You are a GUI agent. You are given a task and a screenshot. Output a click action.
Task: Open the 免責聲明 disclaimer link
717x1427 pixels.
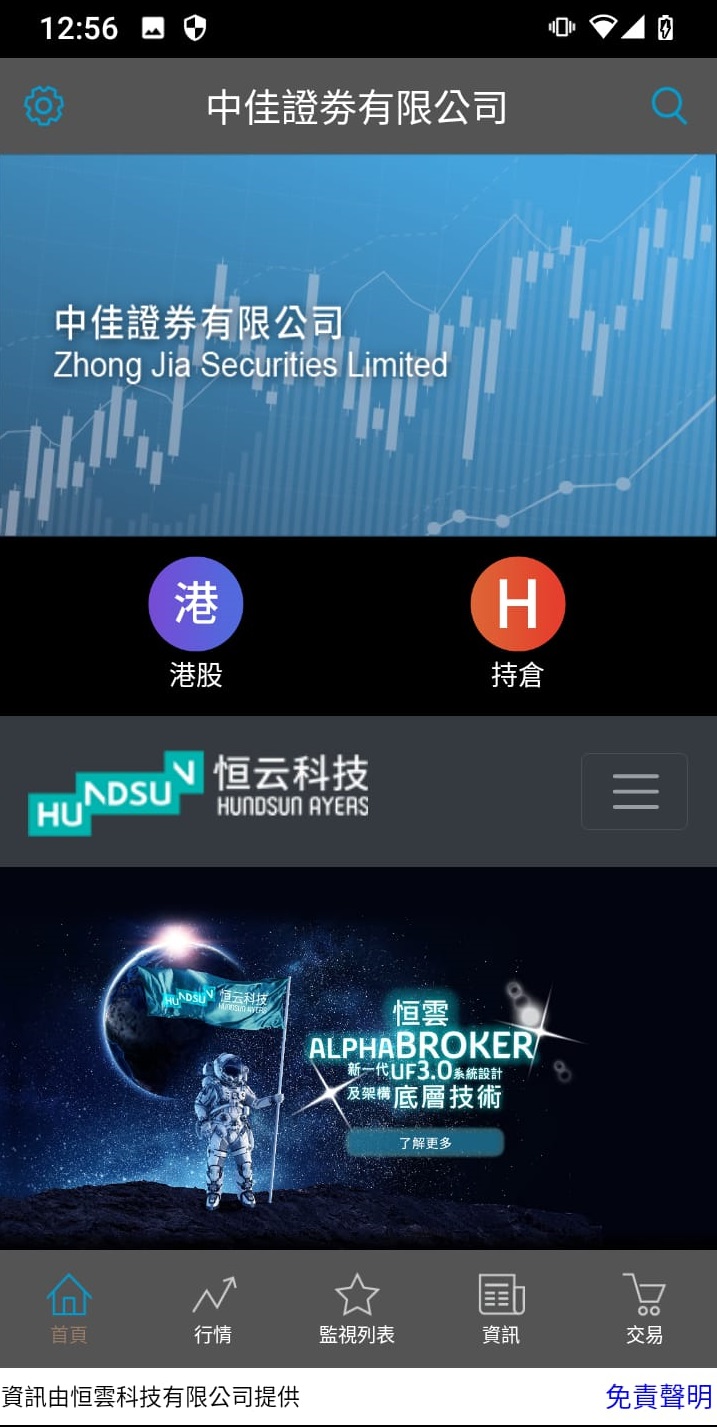click(x=658, y=1397)
